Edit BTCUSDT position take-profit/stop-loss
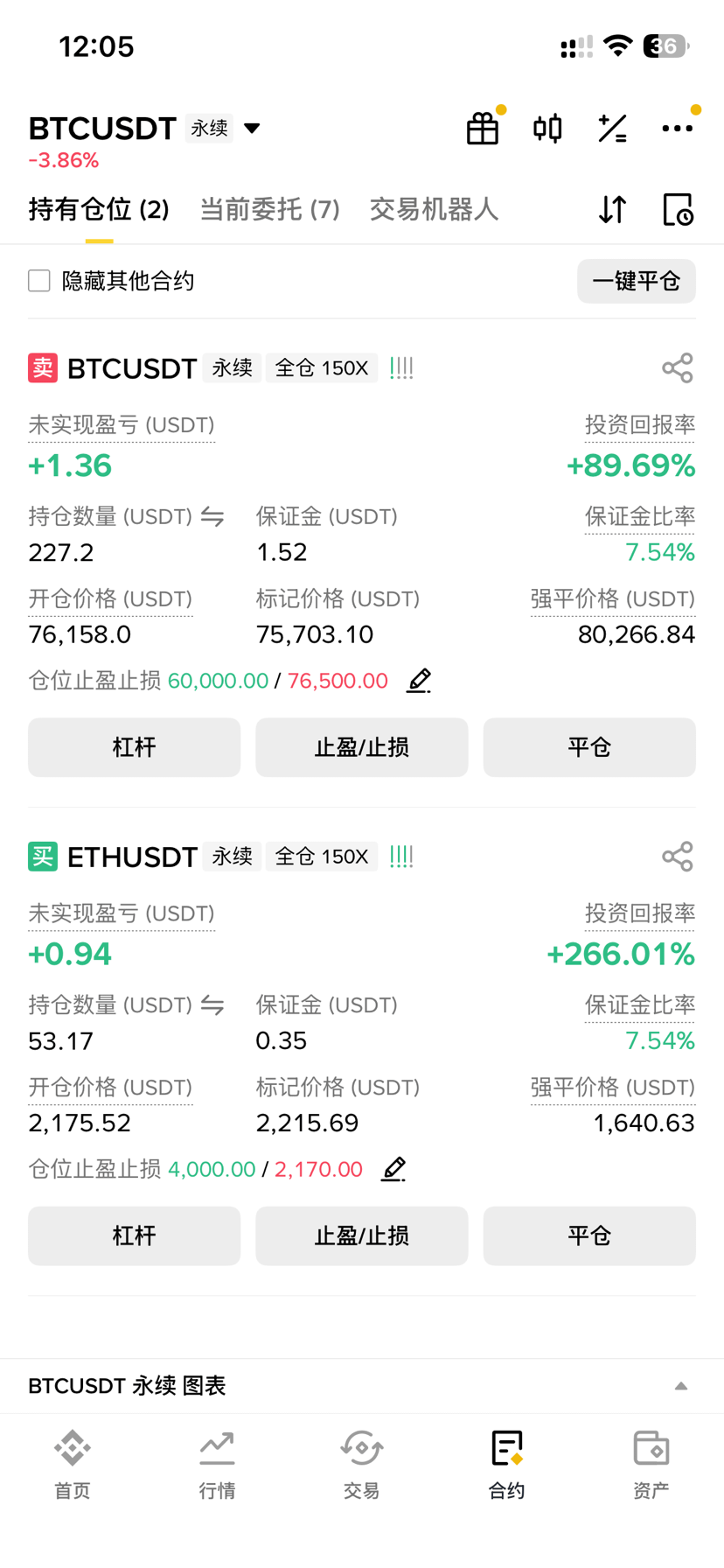Screen dimensions: 724x1568 click(419, 680)
